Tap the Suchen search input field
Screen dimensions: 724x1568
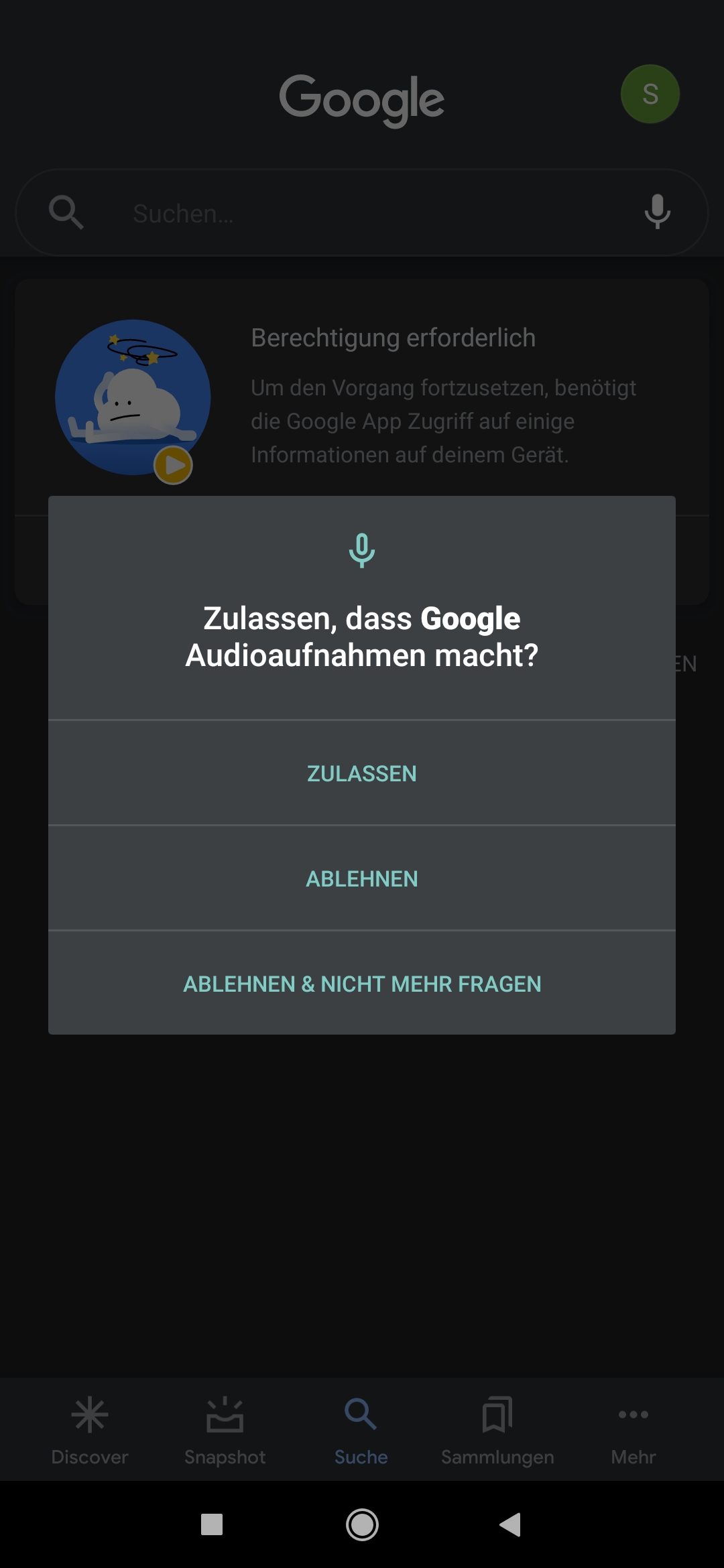302,212
